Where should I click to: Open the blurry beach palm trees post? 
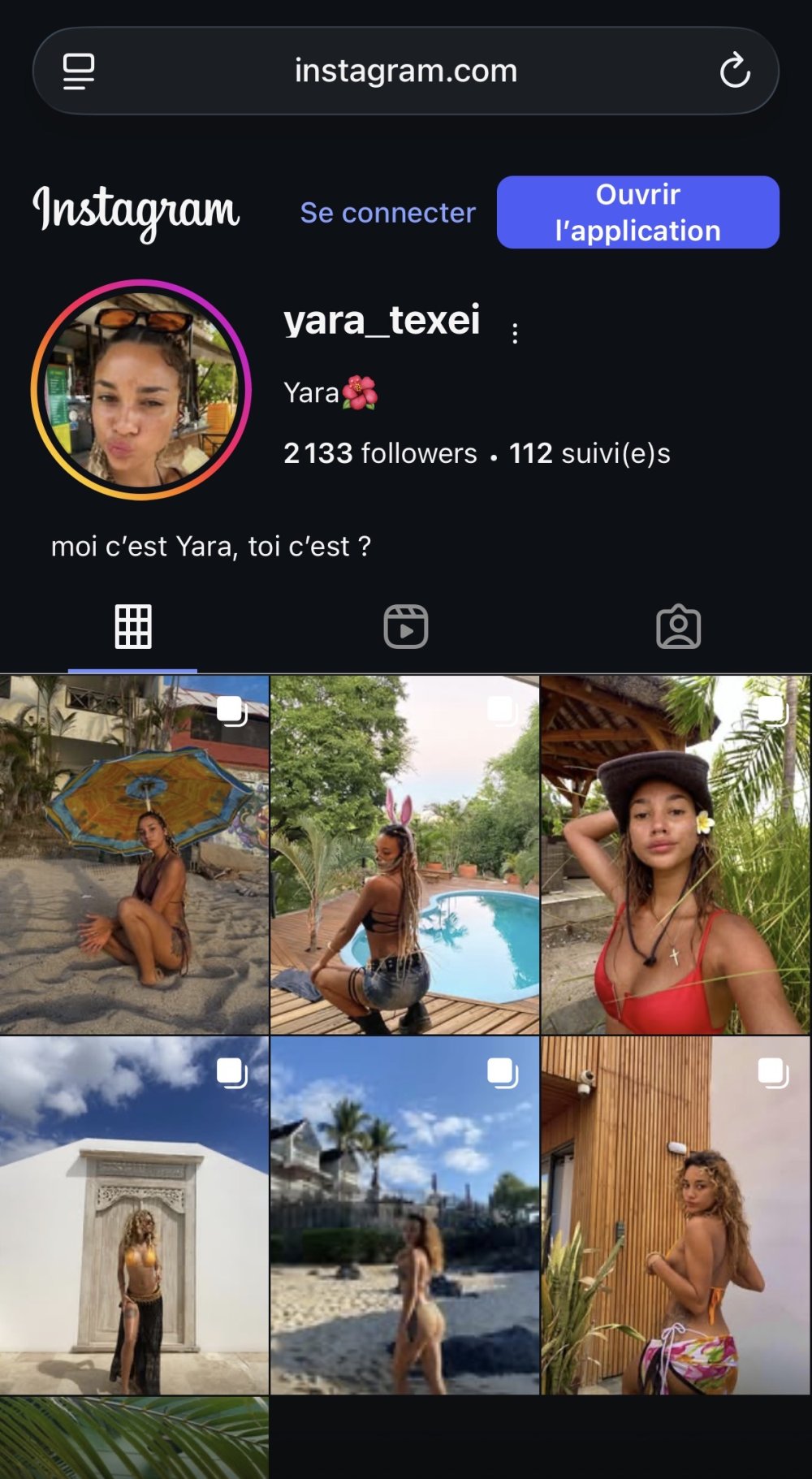pos(404,1215)
